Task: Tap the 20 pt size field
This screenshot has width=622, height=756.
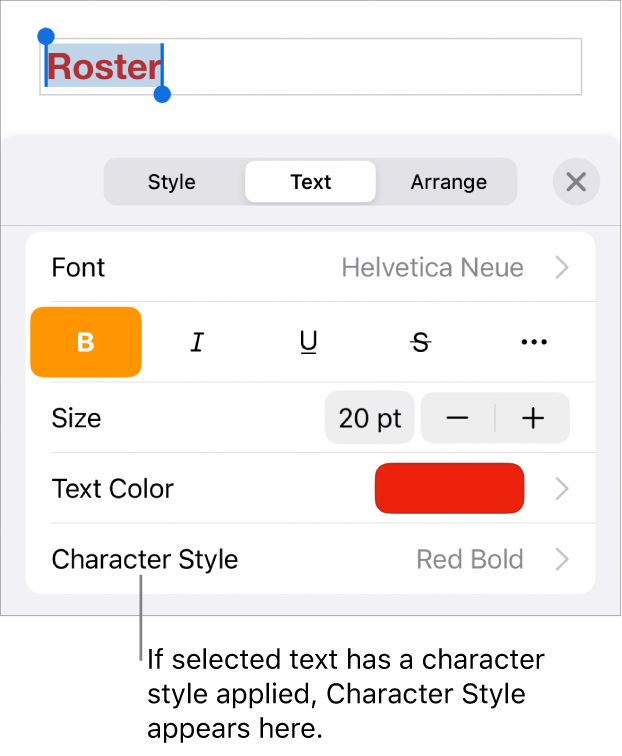Action: [369, 418]
